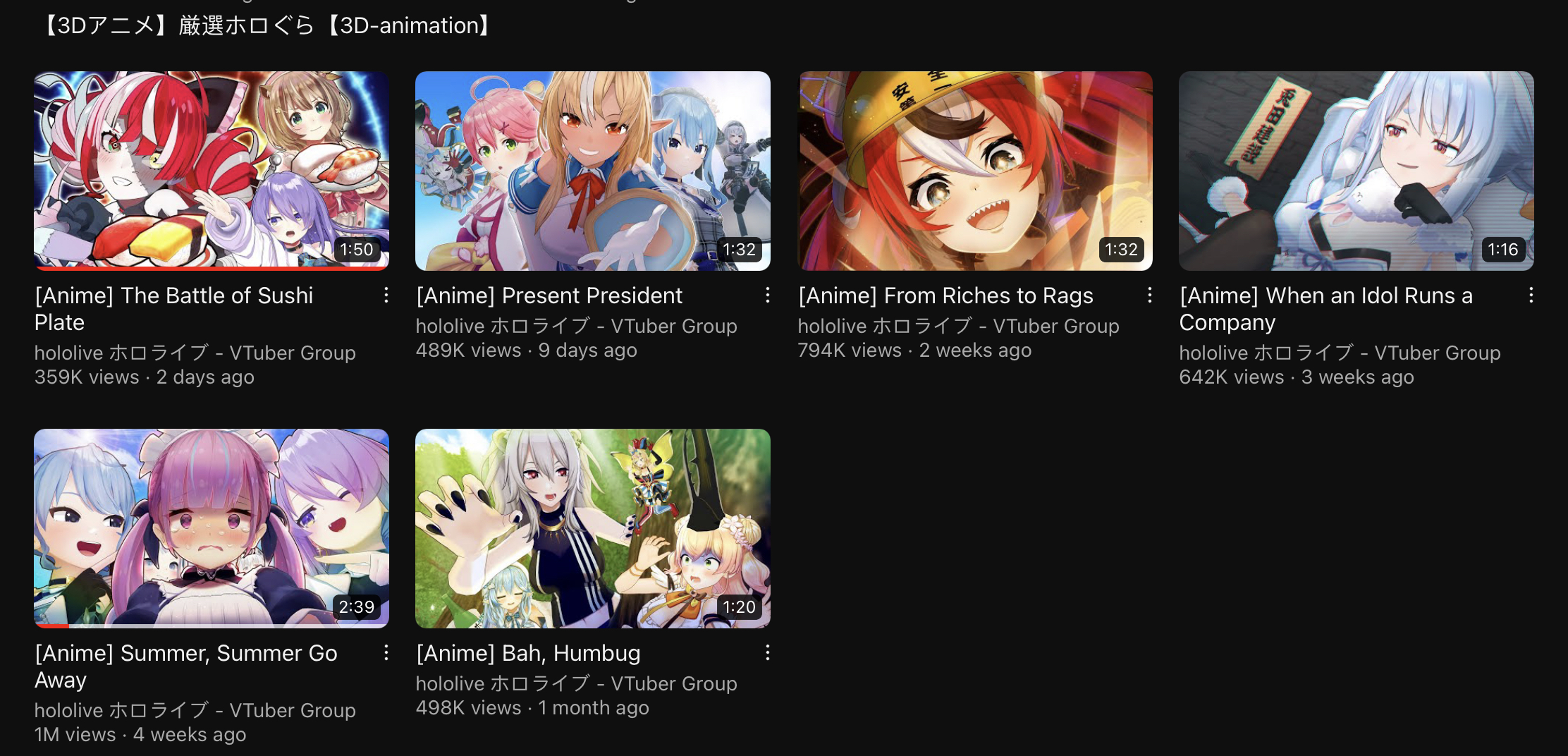Viewport: 1568px width, 756px height.
Task: Play Summer, Summer Go Away video
Action: (211, 528)
